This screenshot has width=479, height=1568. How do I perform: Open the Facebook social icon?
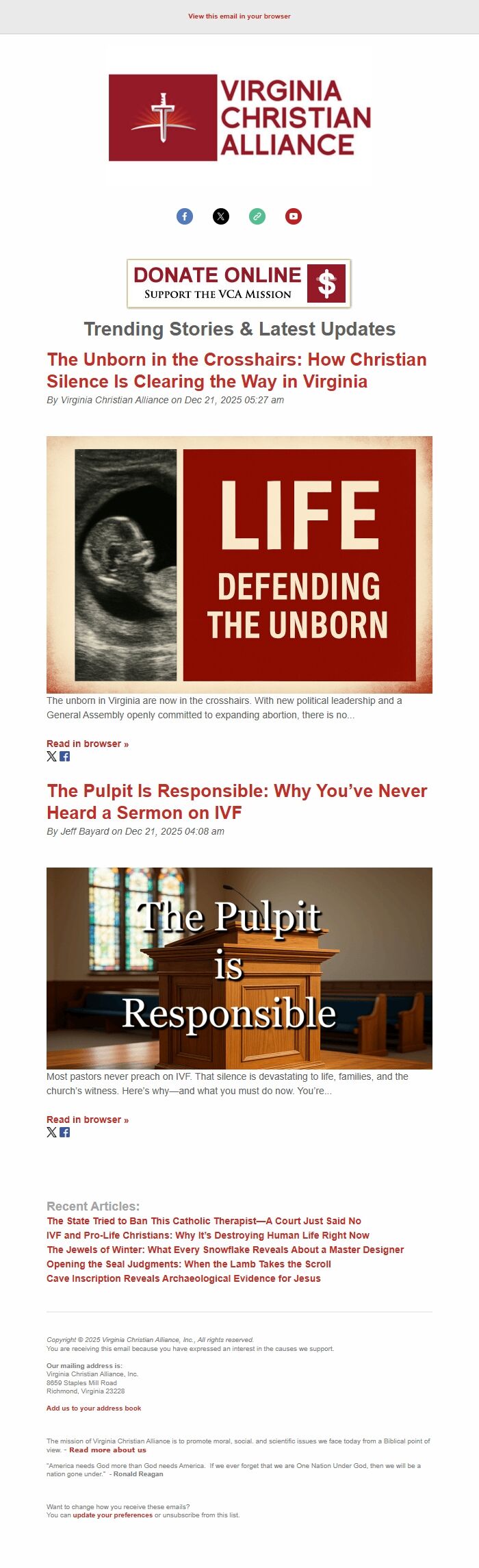point(185,216)
